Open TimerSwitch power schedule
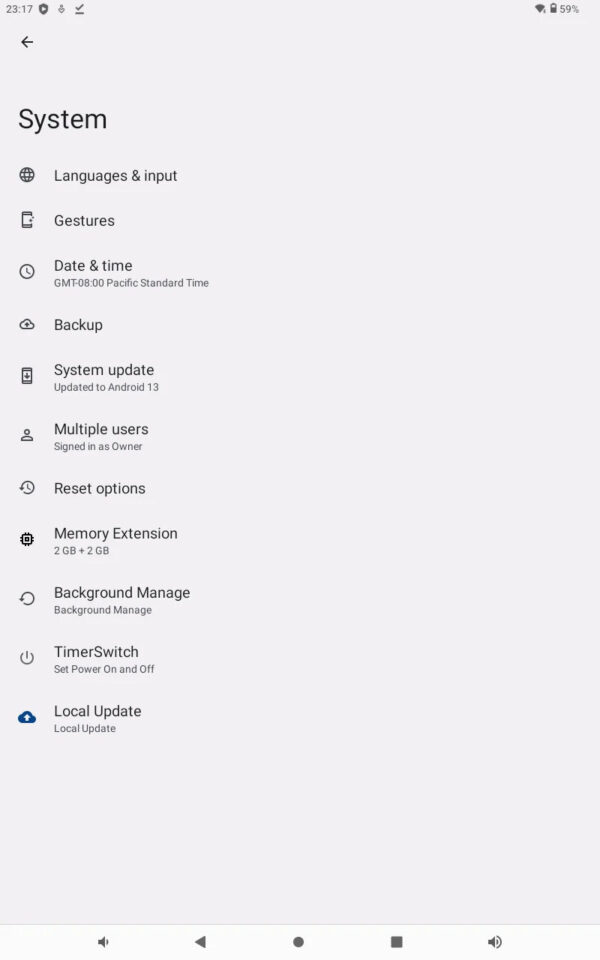Viewport: 600px width, 960px height. click(300, 659)
